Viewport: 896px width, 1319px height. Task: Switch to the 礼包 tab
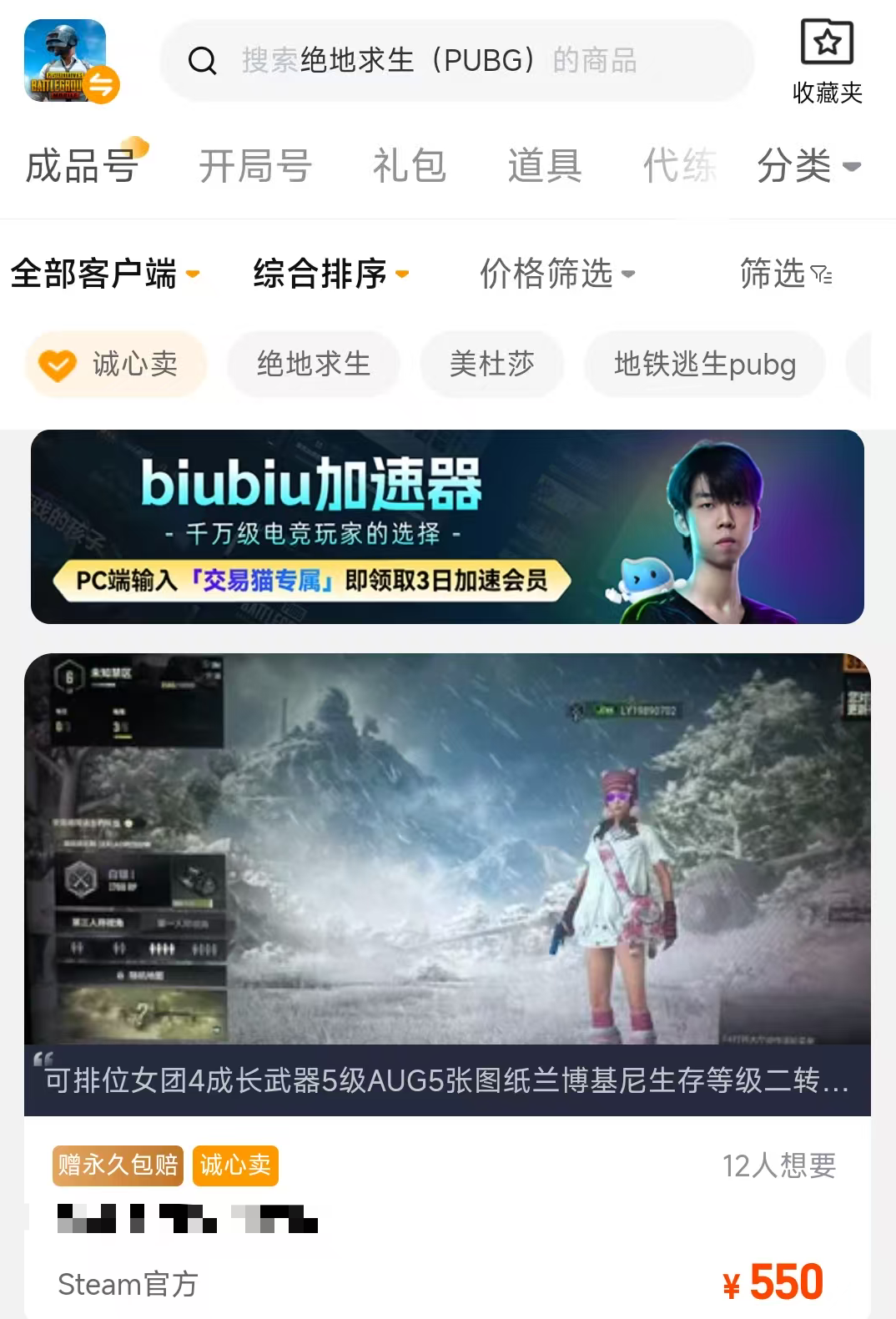click(409, 165)
